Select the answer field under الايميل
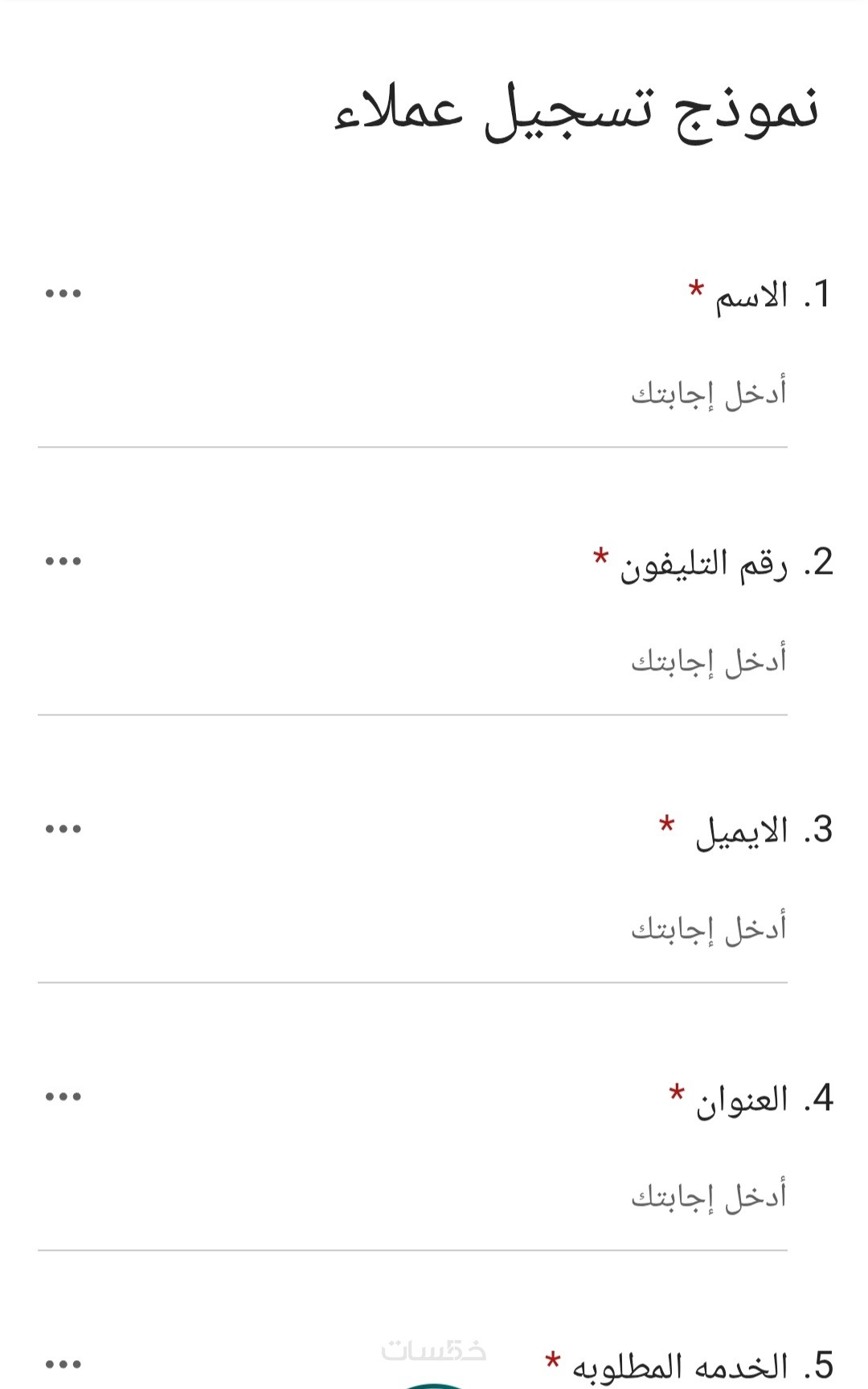The width and height of the screenshot is (868, 1389). point(411,930)
